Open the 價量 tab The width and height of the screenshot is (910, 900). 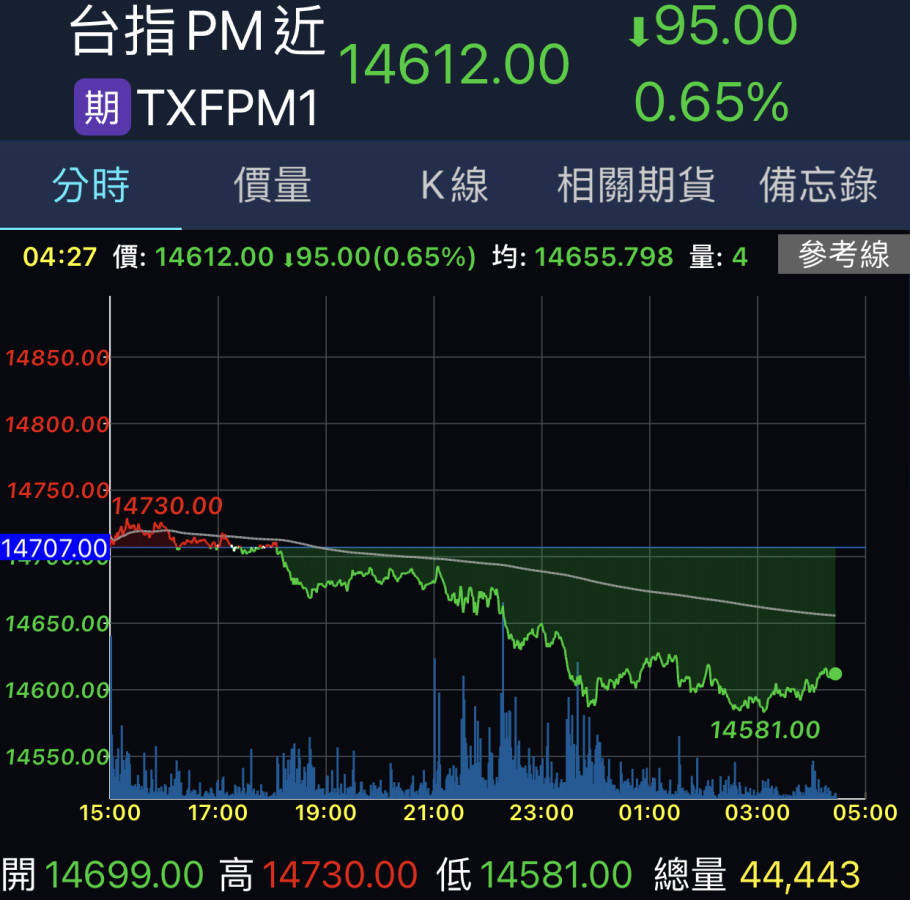272,186
